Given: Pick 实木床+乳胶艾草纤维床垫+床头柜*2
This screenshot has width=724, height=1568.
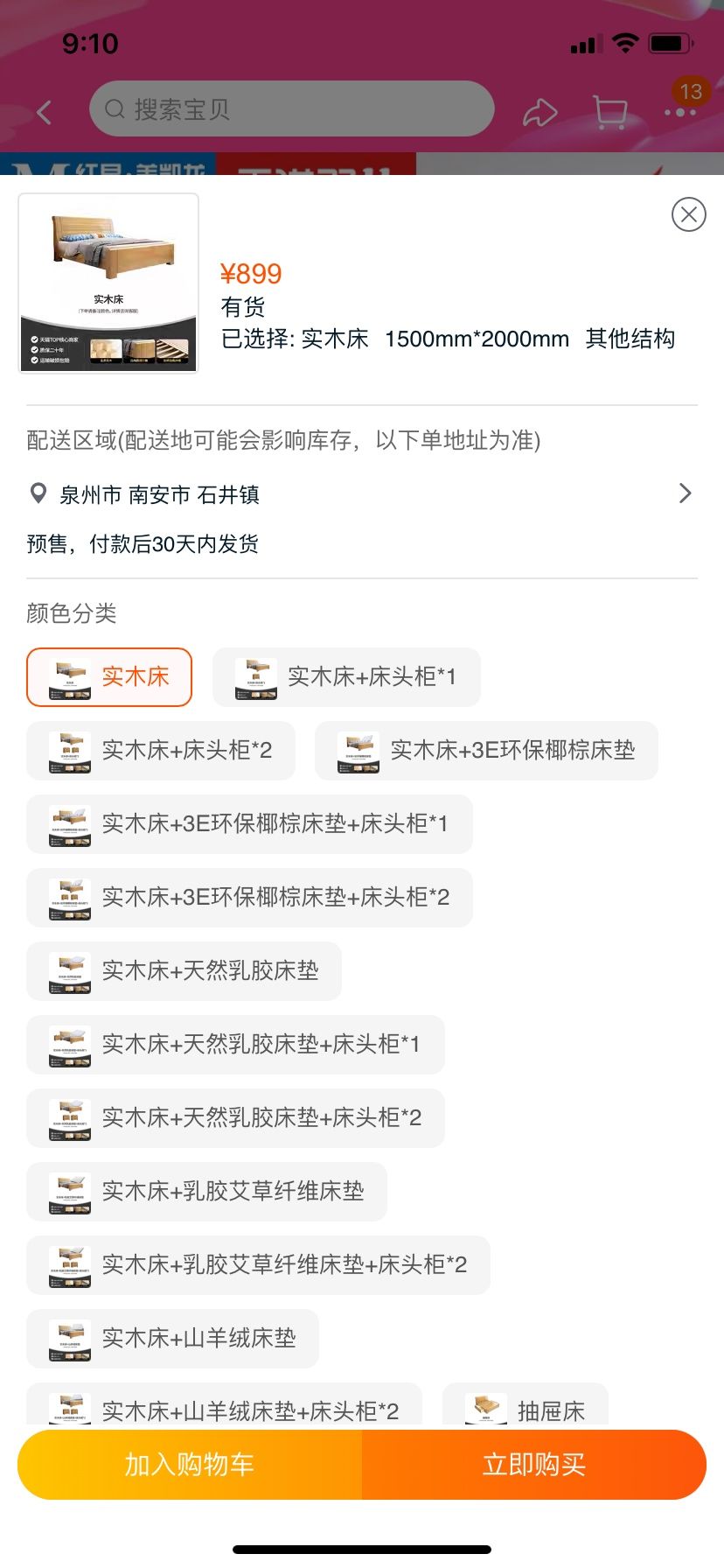Looking at the screenshot, I should (258, 1264).
